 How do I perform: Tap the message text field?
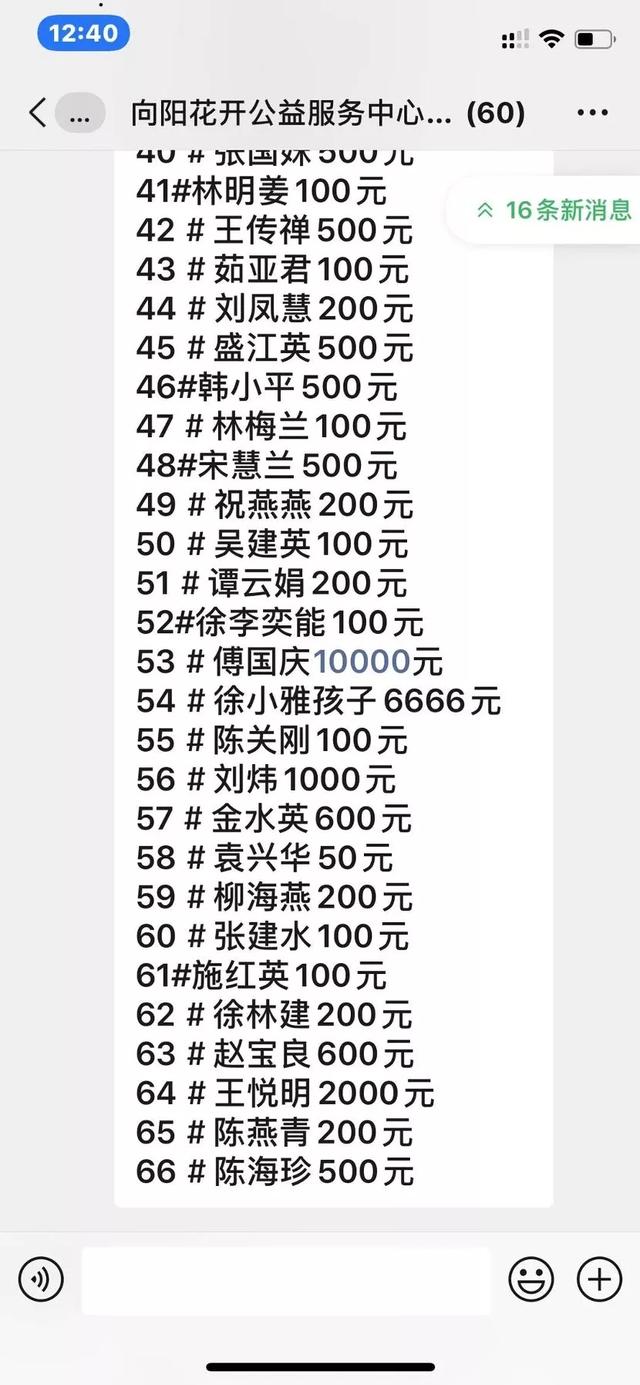click(x=286, y=1279)
